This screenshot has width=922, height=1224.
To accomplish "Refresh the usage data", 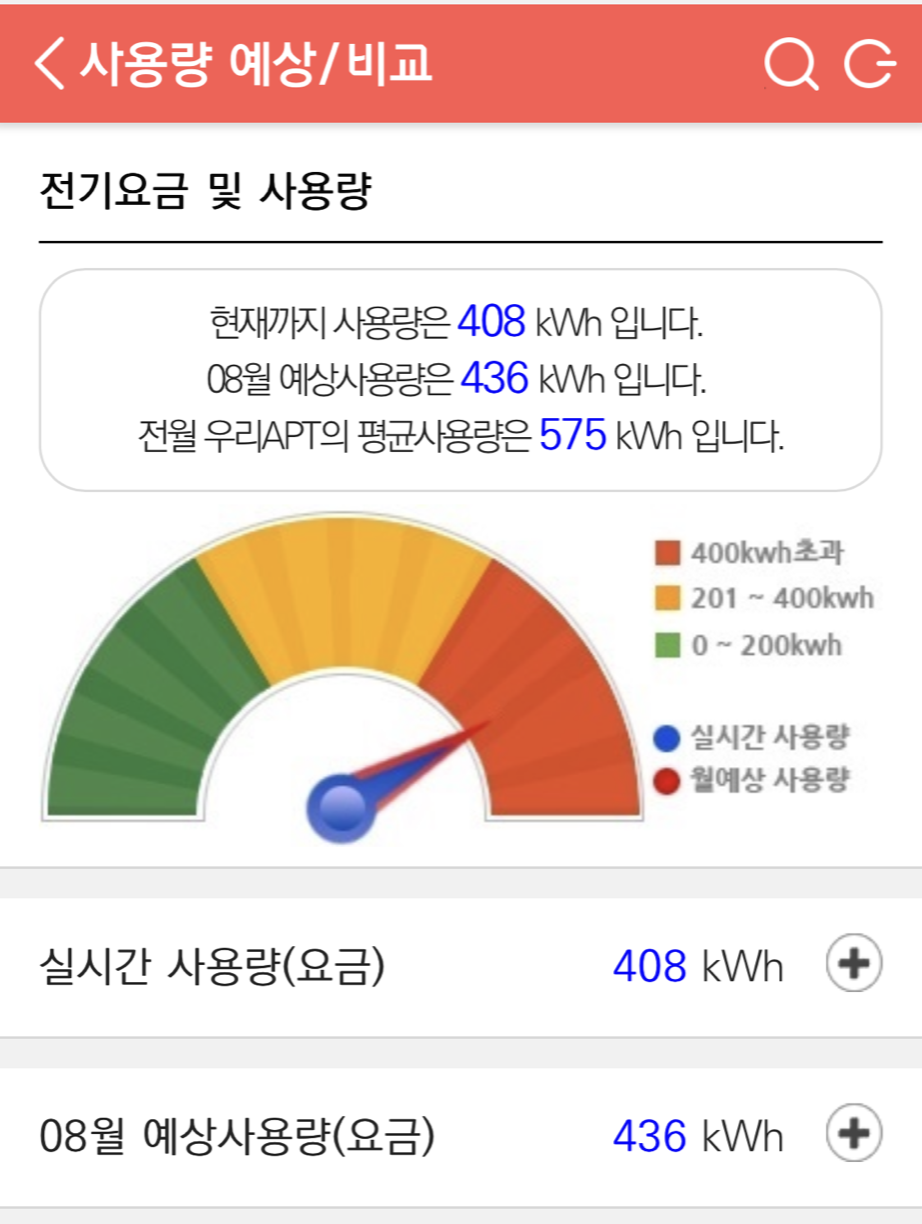I will [x=868, y=64].
